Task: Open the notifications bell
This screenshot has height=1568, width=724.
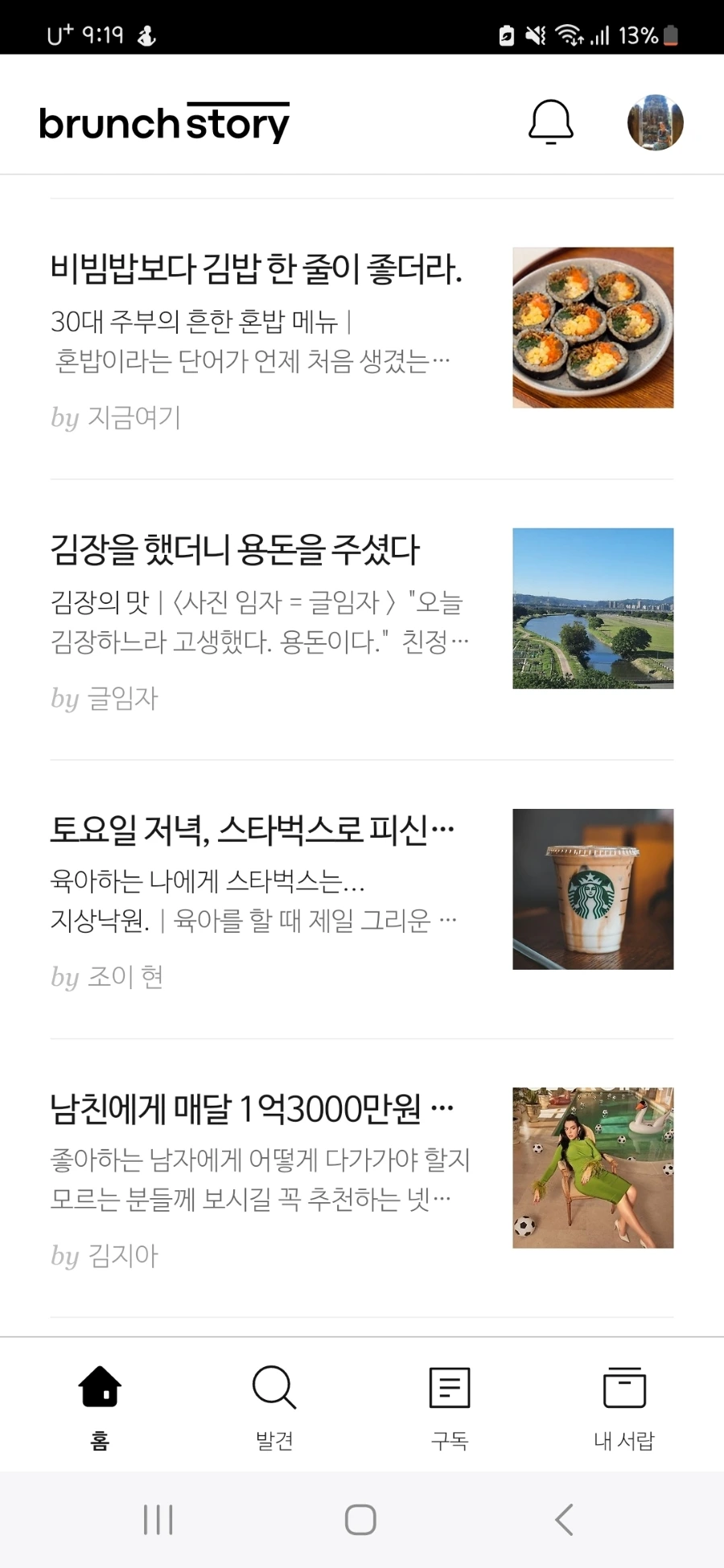Action: tap(550, 122)
